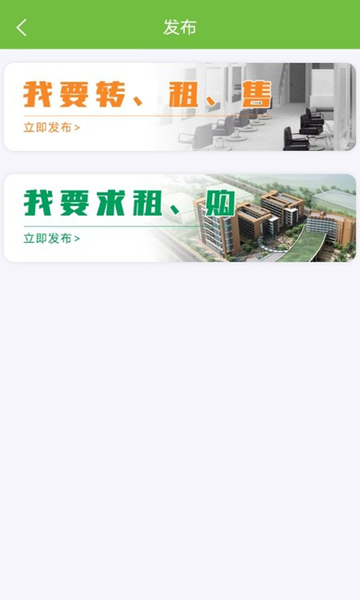Go back using the header arrow
Image resolution: width=360 pixels, height=600 pixels.
(21, 28)
